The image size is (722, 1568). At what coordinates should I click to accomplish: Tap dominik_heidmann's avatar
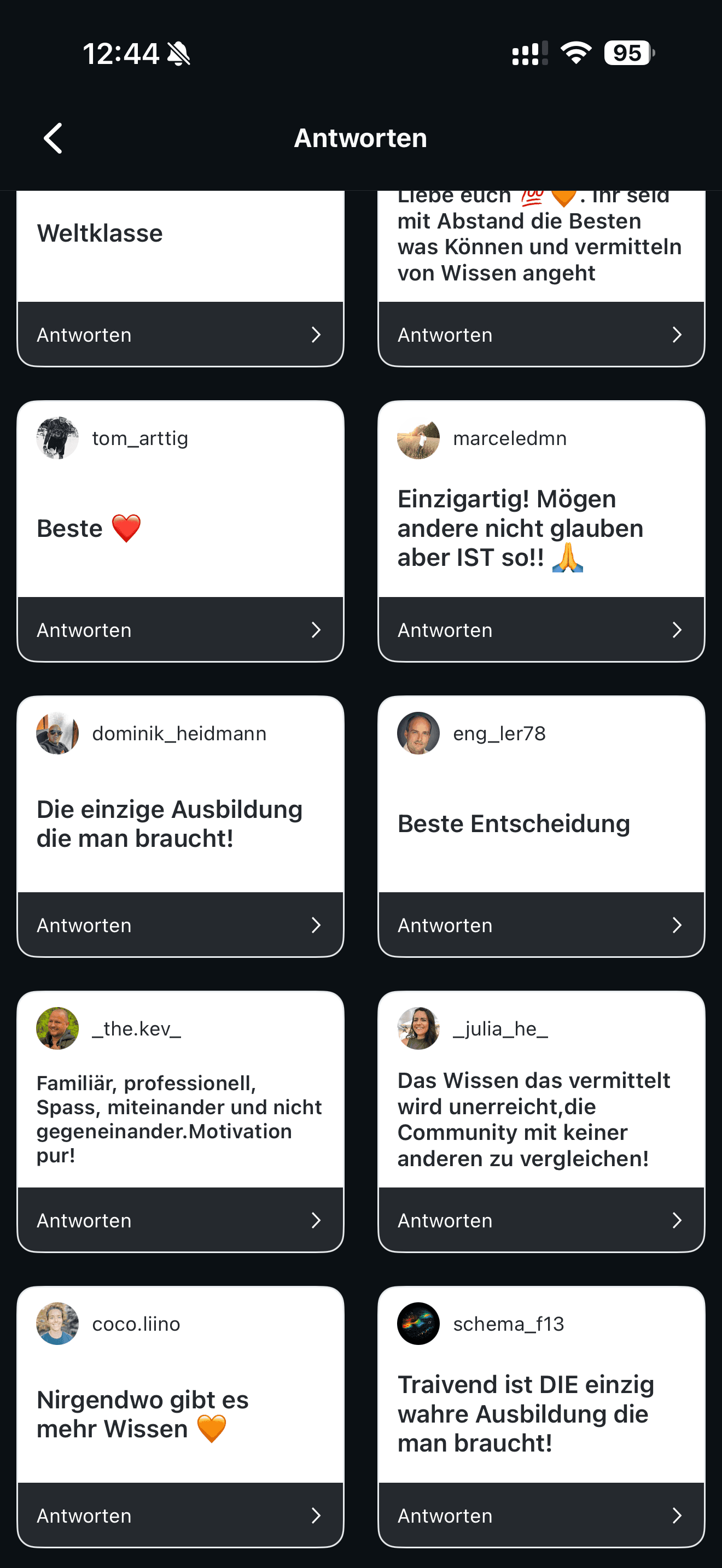(x=58, y=734)
